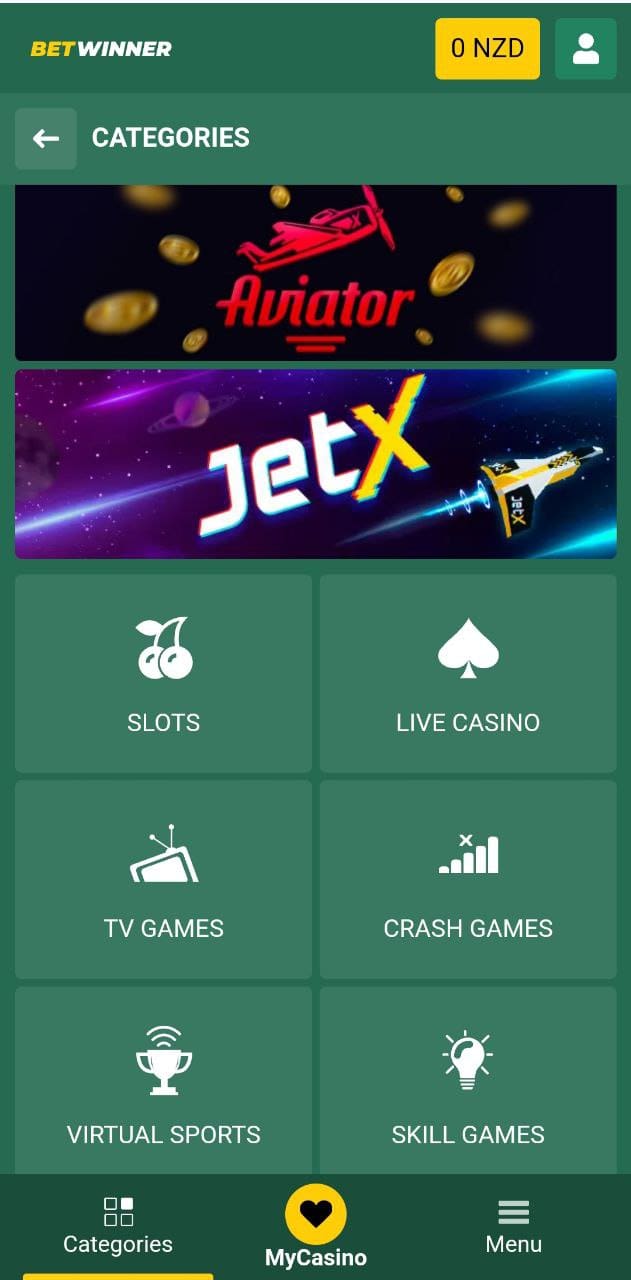631x1280 pixels.
Task: Browse TV Games category
Action: (163, 879)
